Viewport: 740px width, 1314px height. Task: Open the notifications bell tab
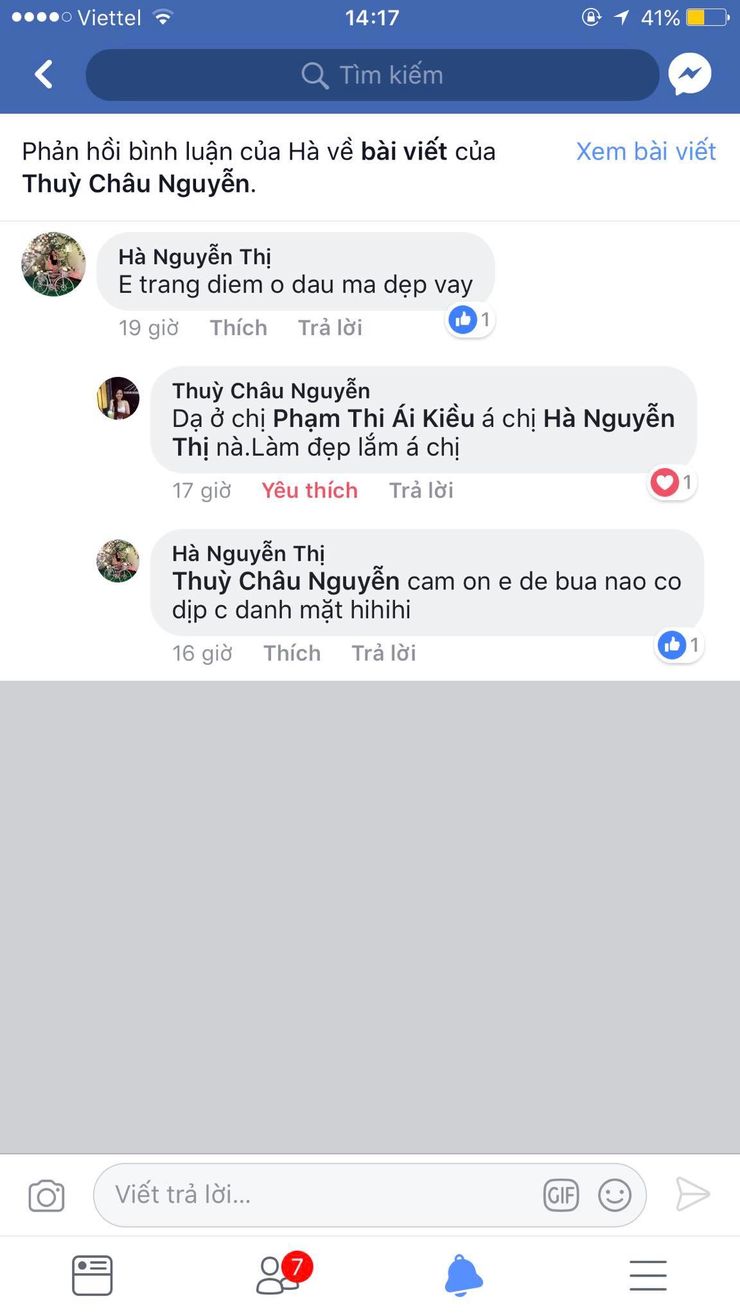(x=463, y=1275)
